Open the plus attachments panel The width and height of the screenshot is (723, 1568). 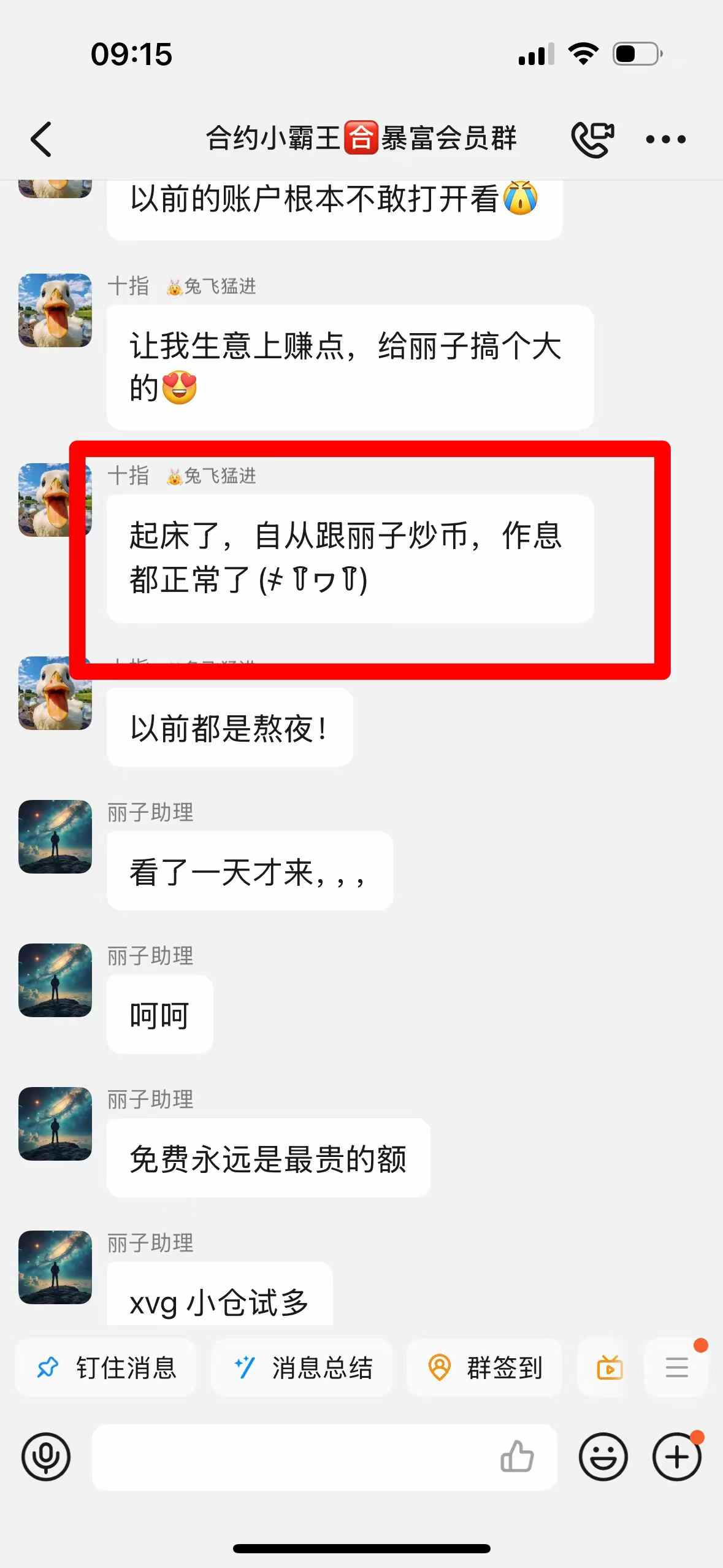pyautogui.click(x=676, y=1457)
